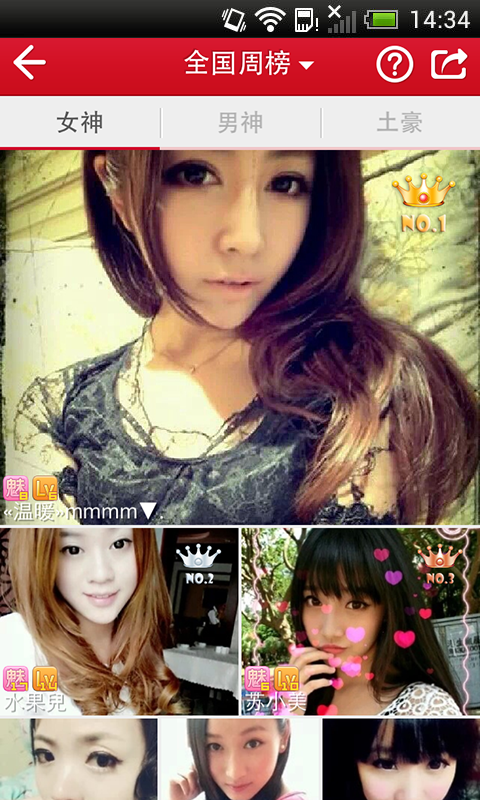Expand the 全国周榜 ranking dropdown

pos(249,64)
